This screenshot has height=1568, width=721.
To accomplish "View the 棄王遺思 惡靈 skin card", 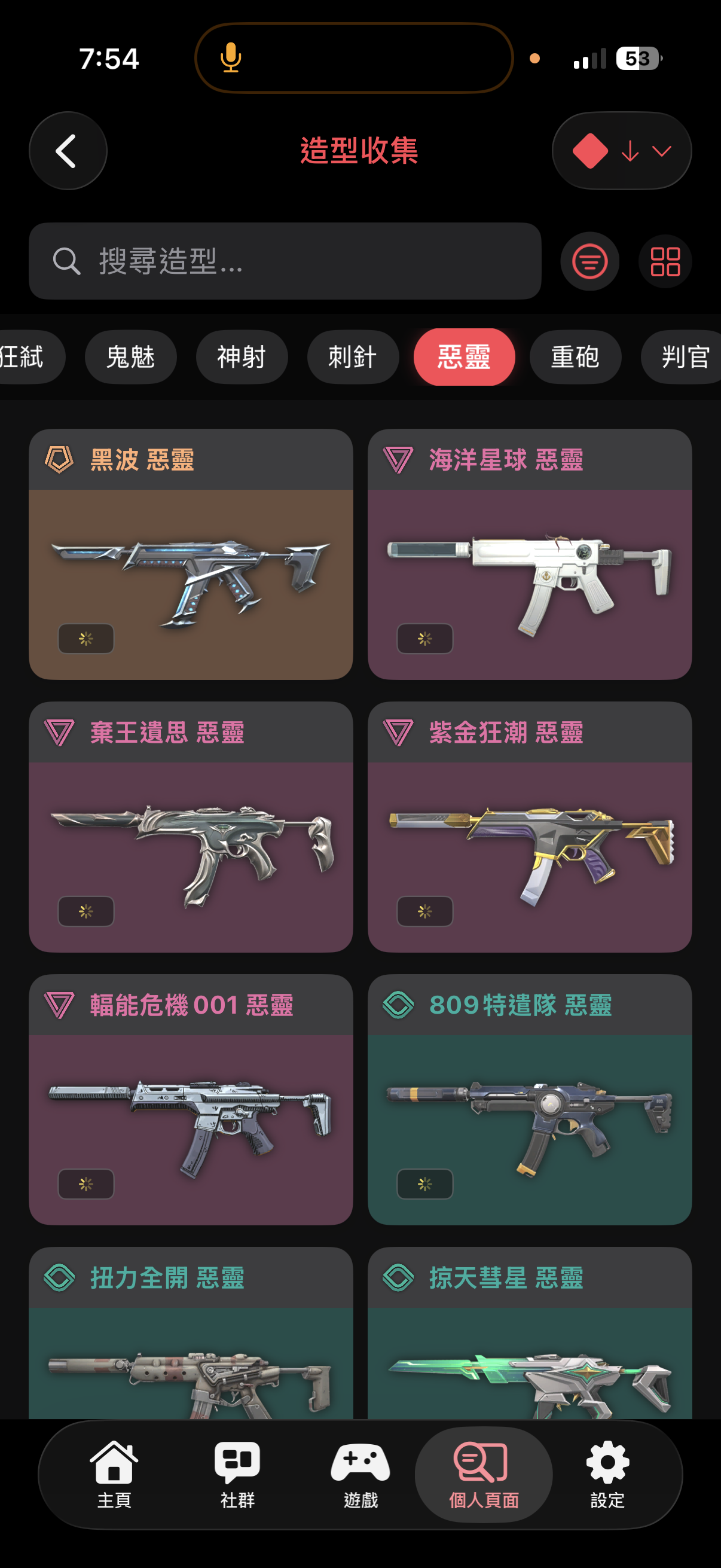I will pyautogui.click(x=191, y=826).
